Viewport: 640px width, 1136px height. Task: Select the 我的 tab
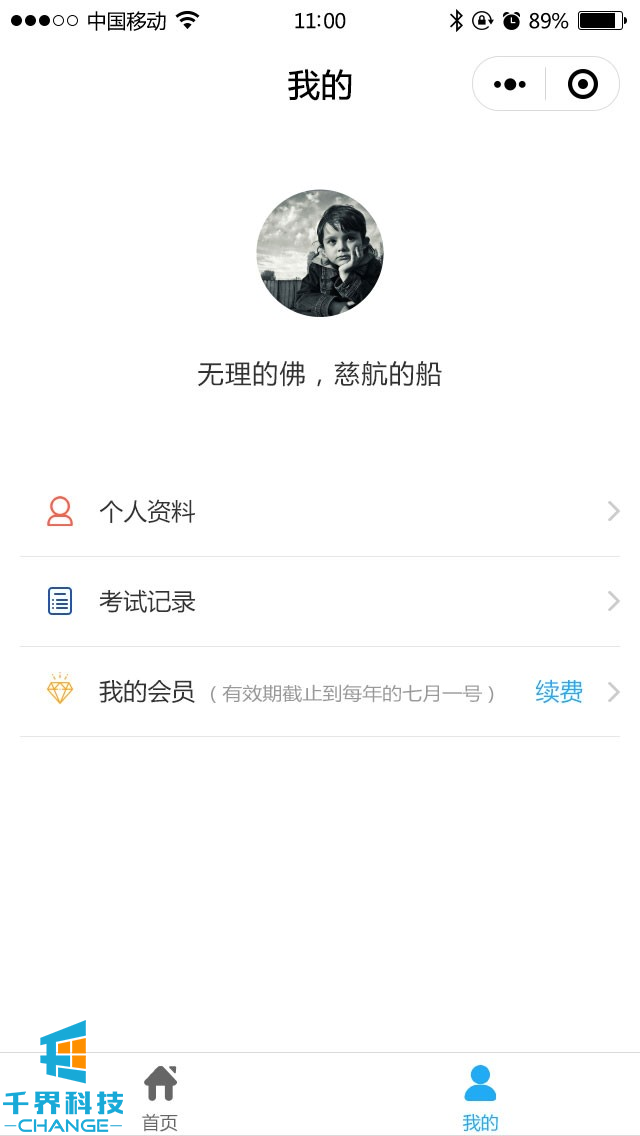480,1096
